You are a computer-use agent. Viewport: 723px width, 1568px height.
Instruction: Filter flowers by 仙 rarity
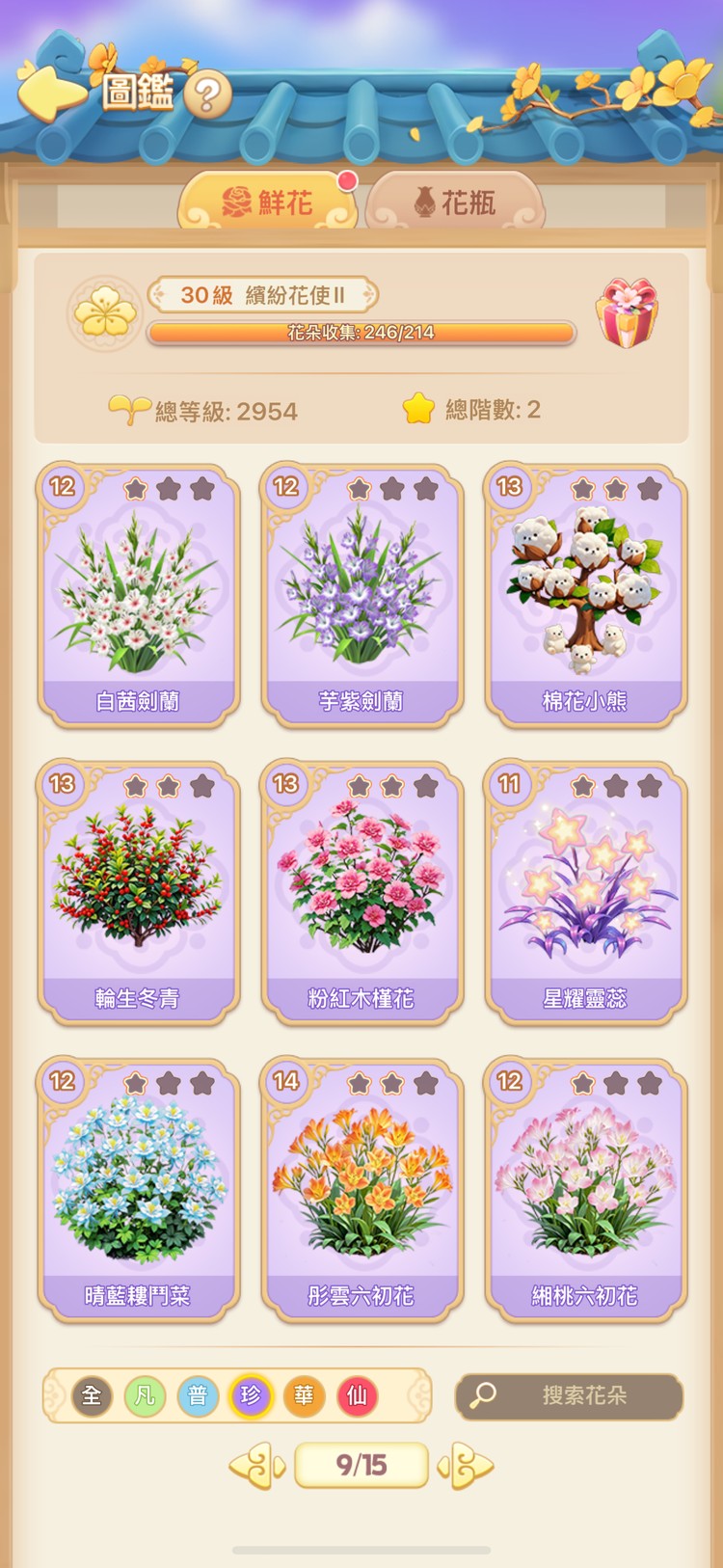tap(357, 1395)
